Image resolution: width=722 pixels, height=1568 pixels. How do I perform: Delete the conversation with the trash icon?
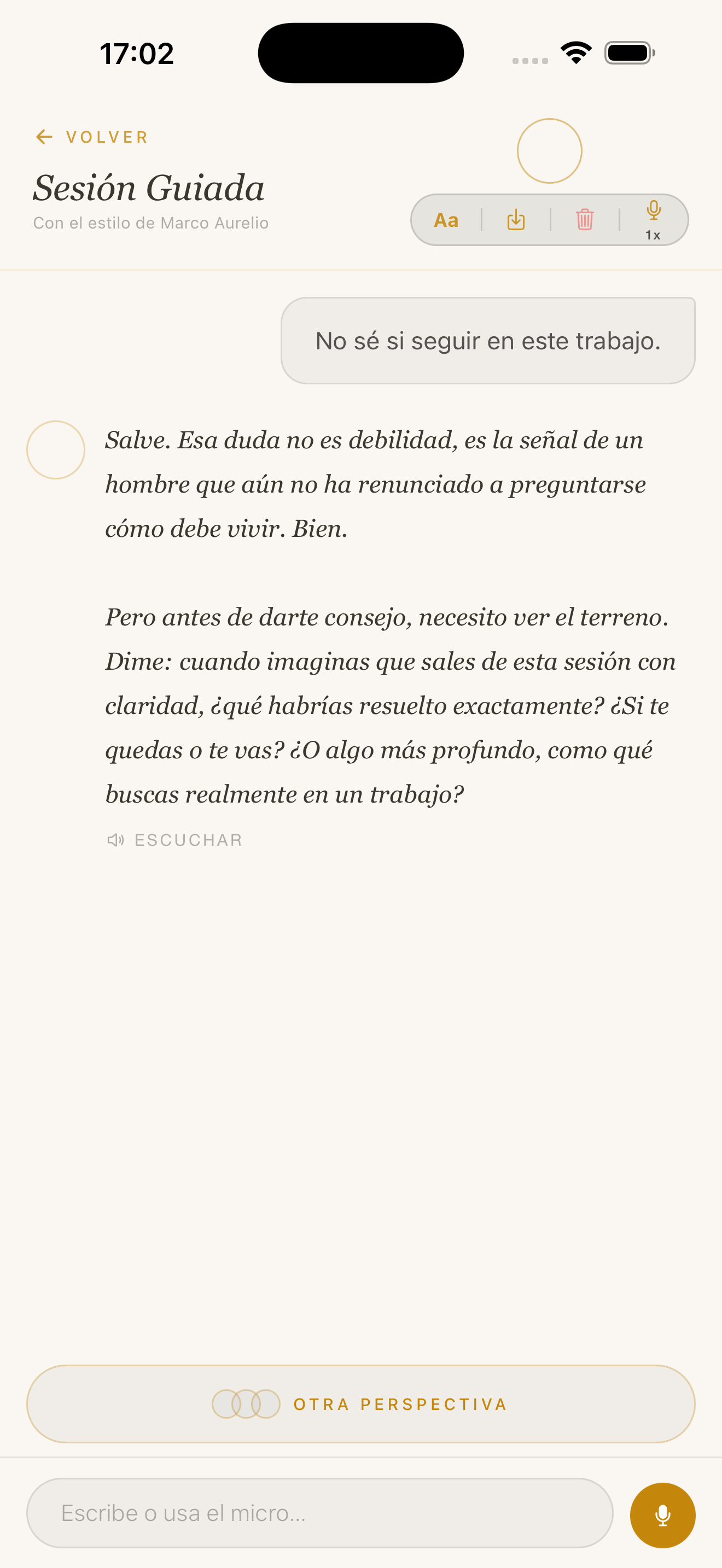584,220
